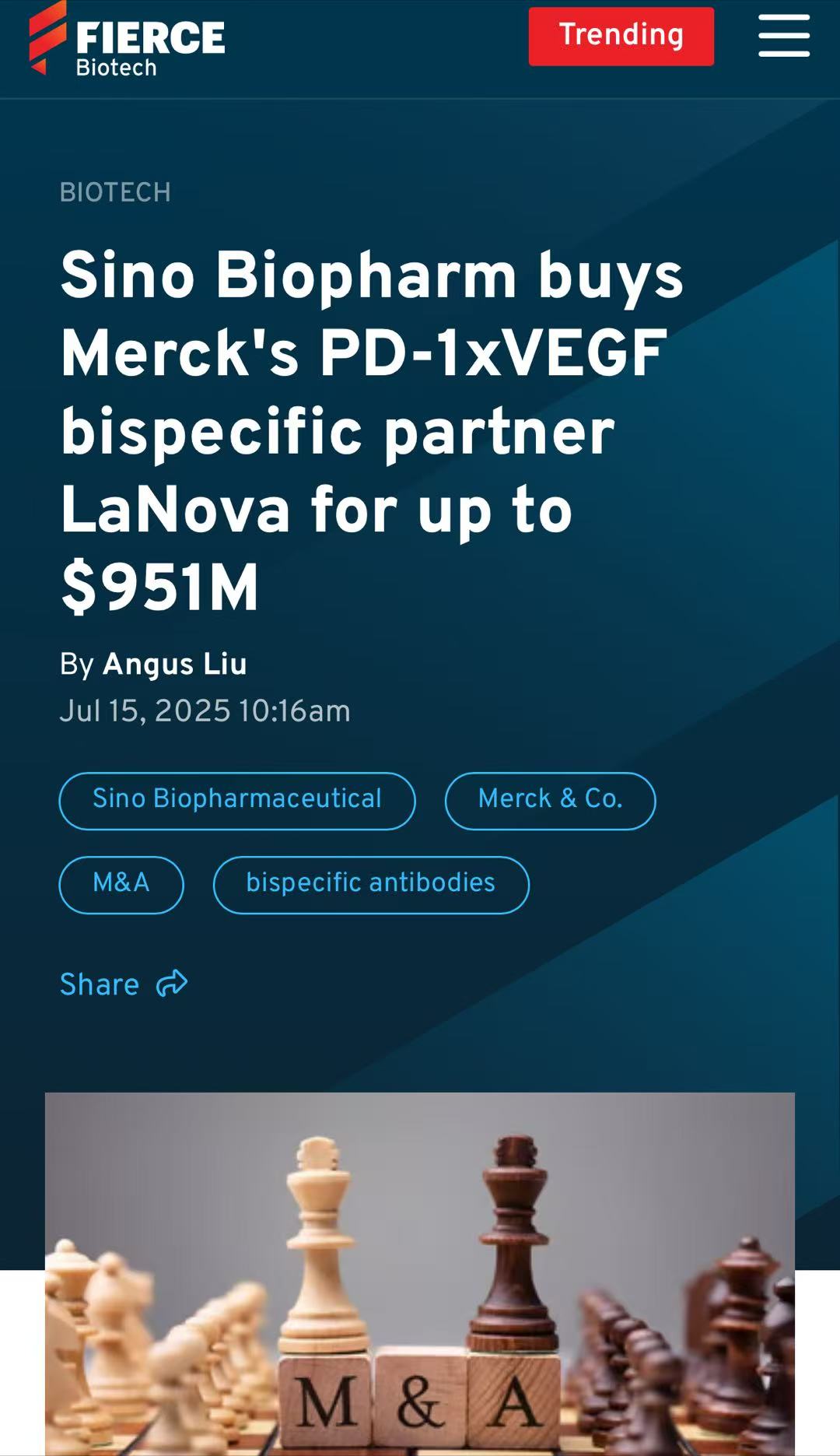Browse the bispecific antibodies tag

371,884
